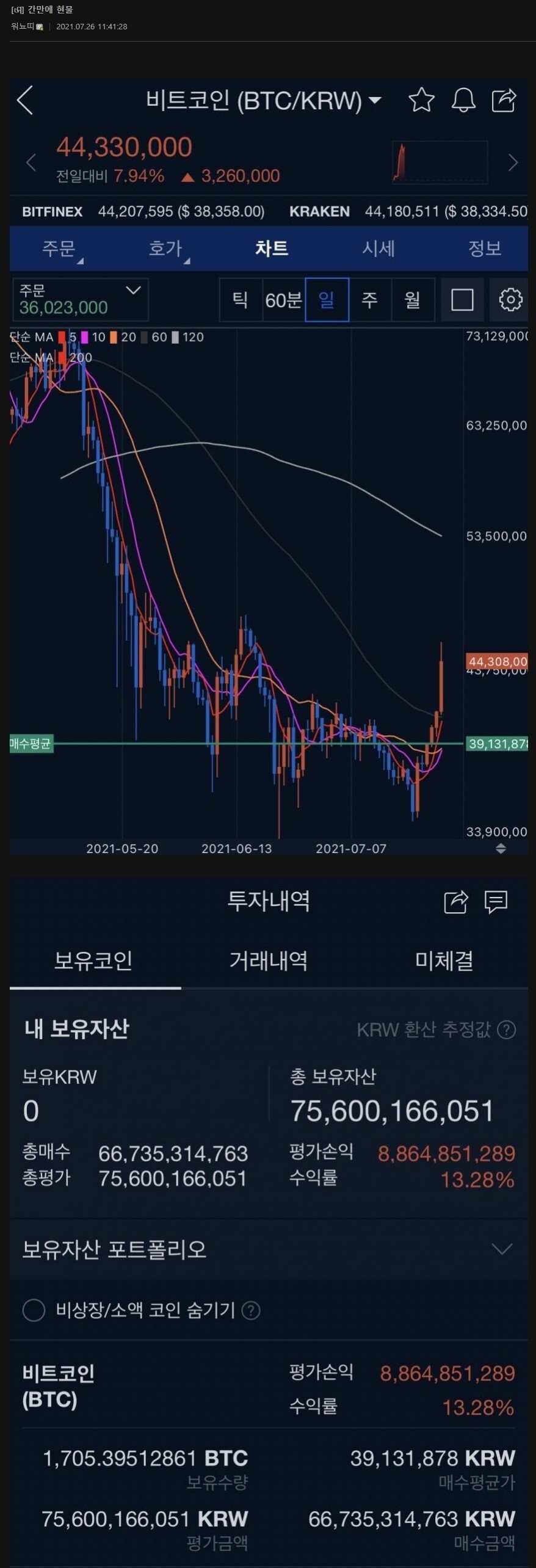This screenshot has width=536, height=1568.
Task: Select the candle style square icon
Action: pyautogui.click(x=463, y=300)
